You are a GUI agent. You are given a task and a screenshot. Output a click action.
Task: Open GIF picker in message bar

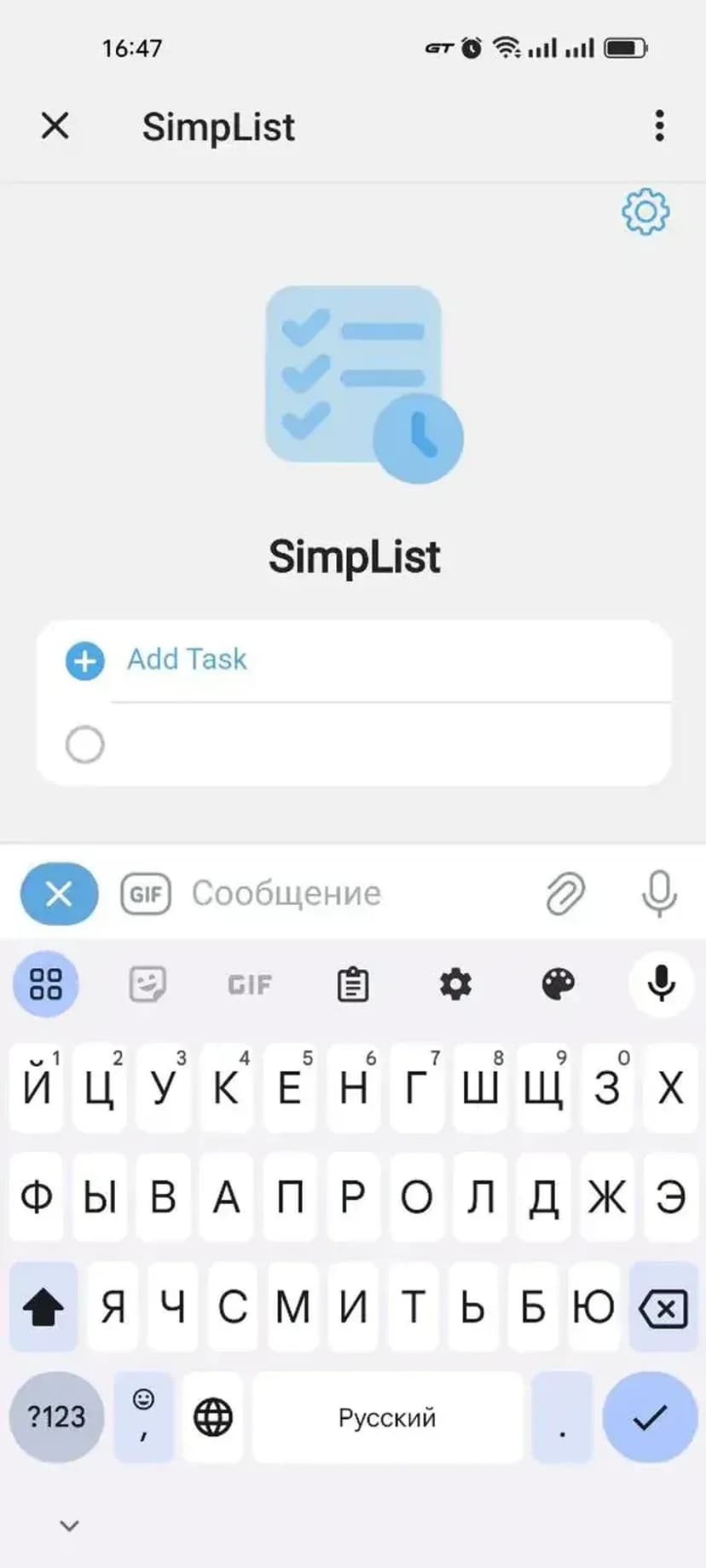pyautogui.click(x=146, y=894)
